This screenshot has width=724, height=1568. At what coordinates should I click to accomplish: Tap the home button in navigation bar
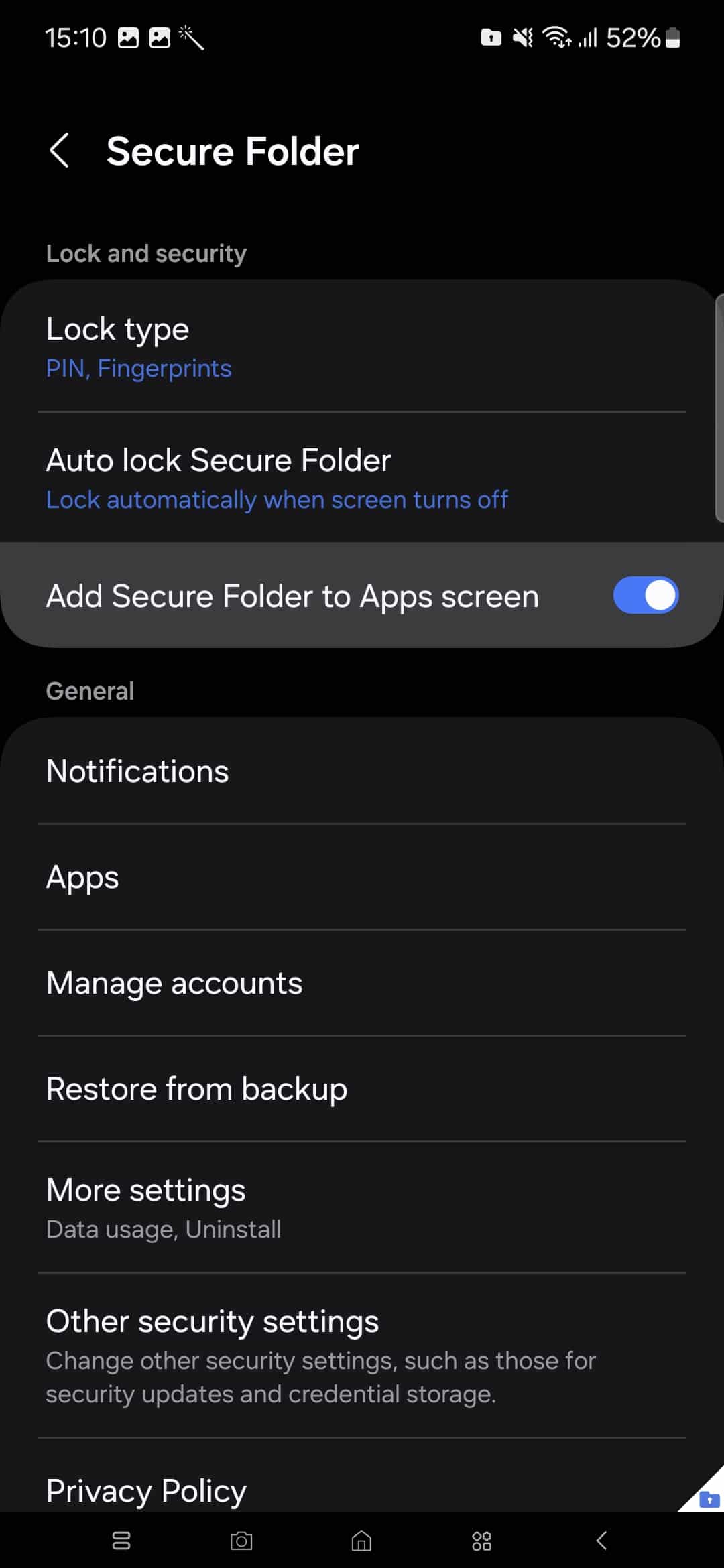[x=361, y=1541]
